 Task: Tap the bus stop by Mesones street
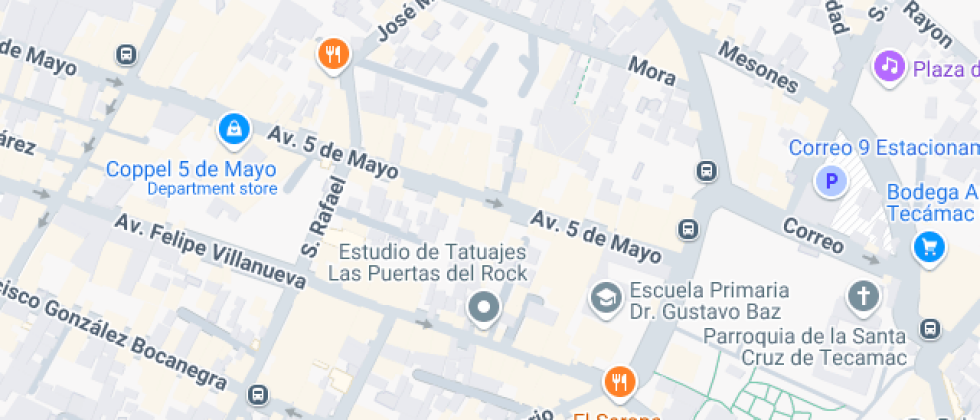tap(707, 172)
